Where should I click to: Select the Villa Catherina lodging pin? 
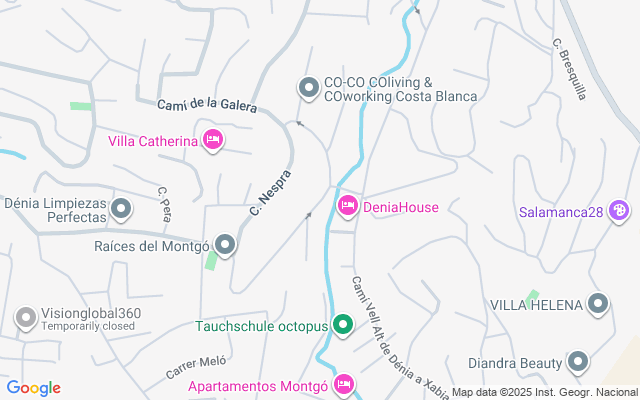[212, 140]
